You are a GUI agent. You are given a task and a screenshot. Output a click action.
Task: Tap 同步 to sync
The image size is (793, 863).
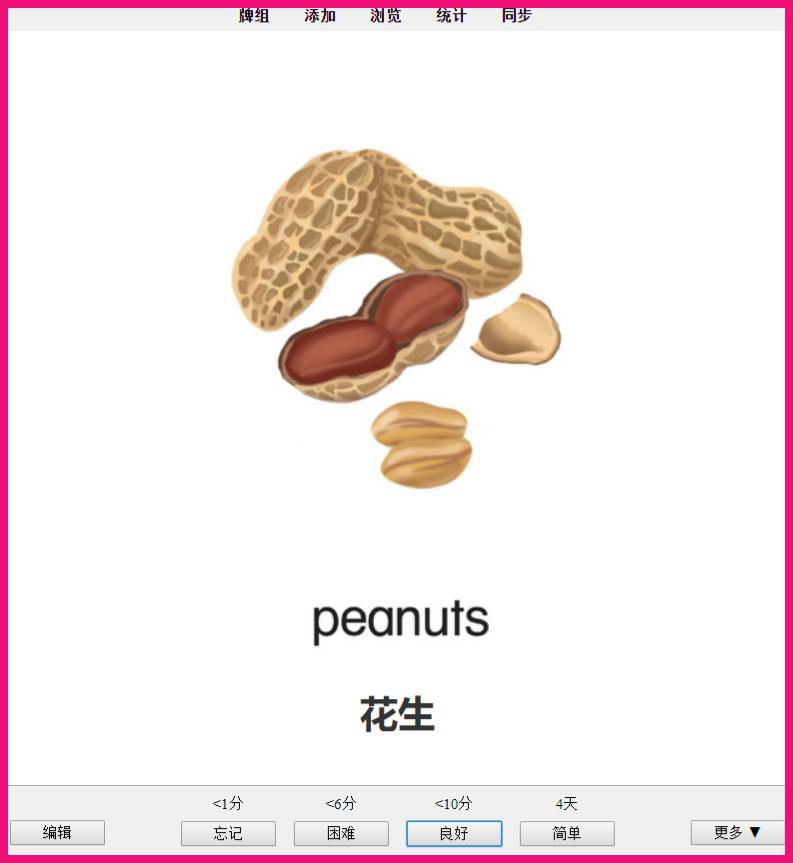coord(517,15)
